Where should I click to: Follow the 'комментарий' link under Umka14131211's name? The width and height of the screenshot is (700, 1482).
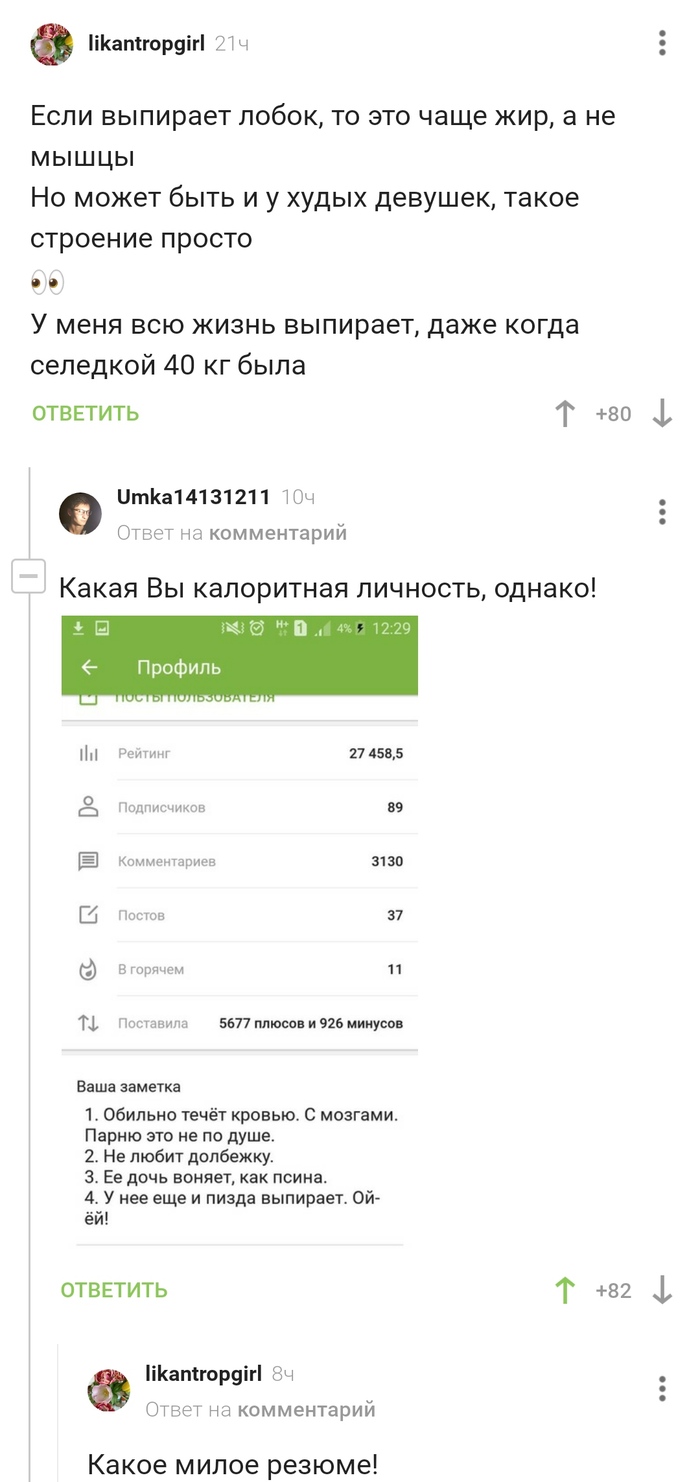tap(277, 533)
